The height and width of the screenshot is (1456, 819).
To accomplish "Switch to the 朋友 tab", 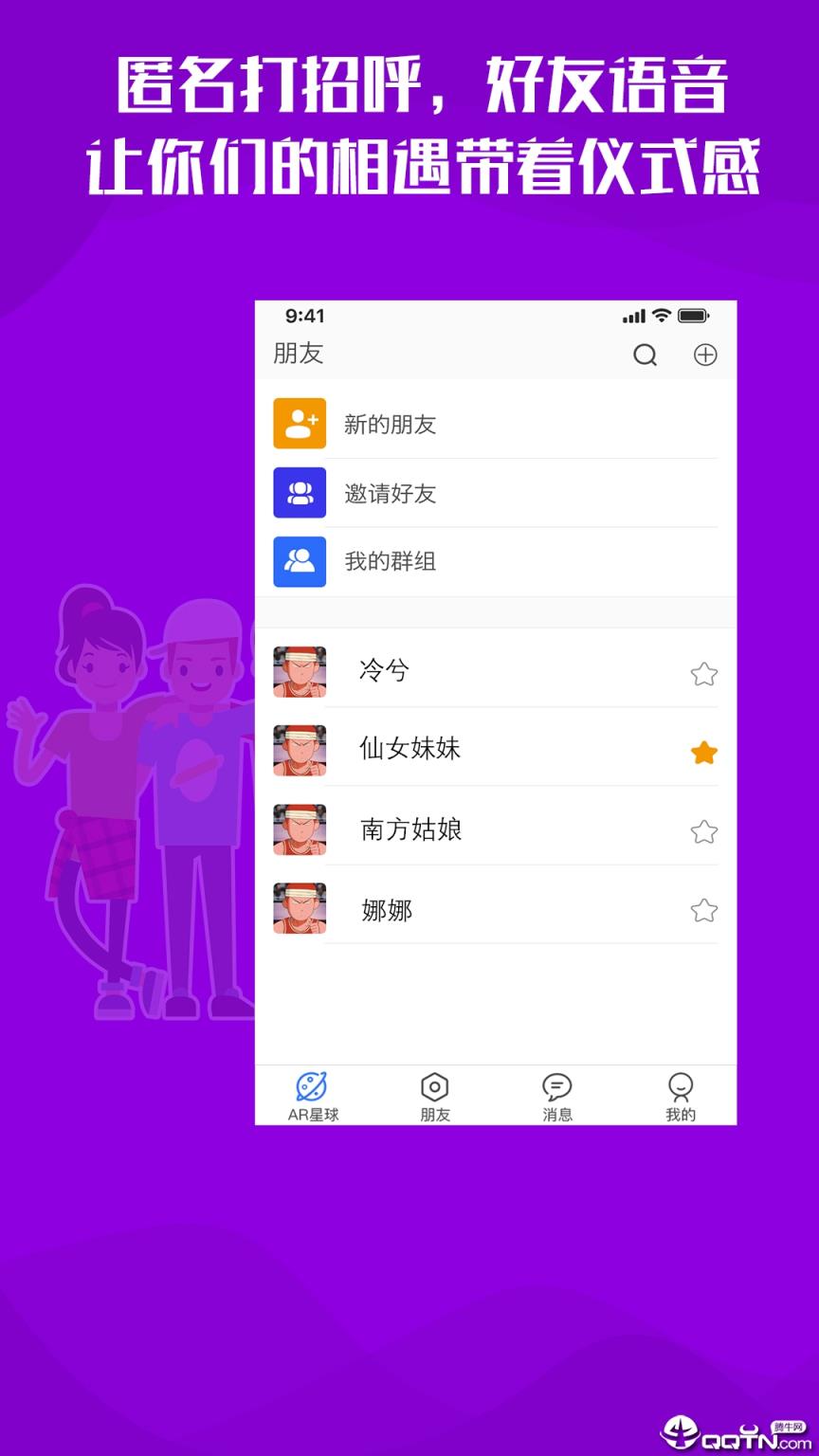I will [x=435, y=1095].
